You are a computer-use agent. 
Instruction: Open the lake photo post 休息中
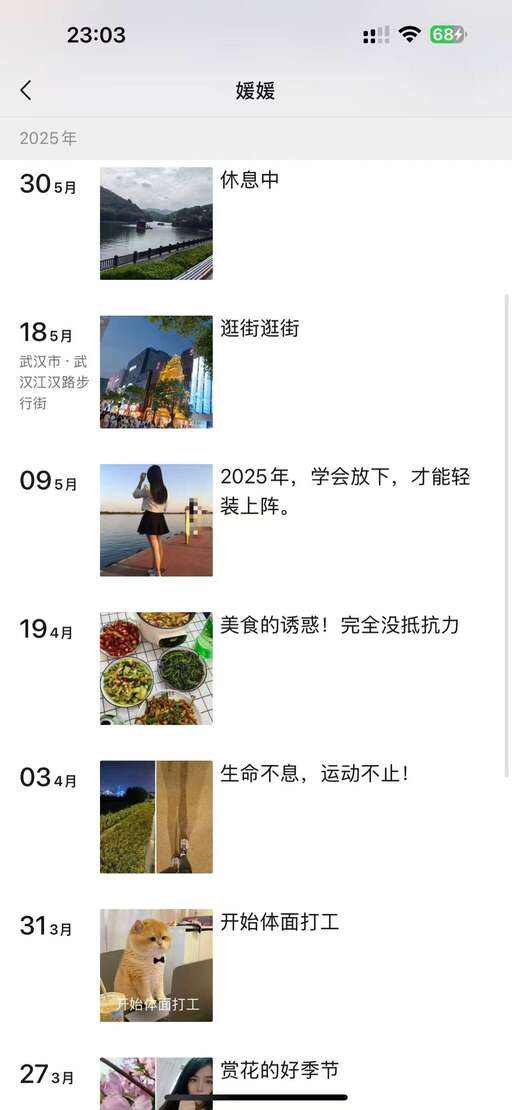pos(156,223)
